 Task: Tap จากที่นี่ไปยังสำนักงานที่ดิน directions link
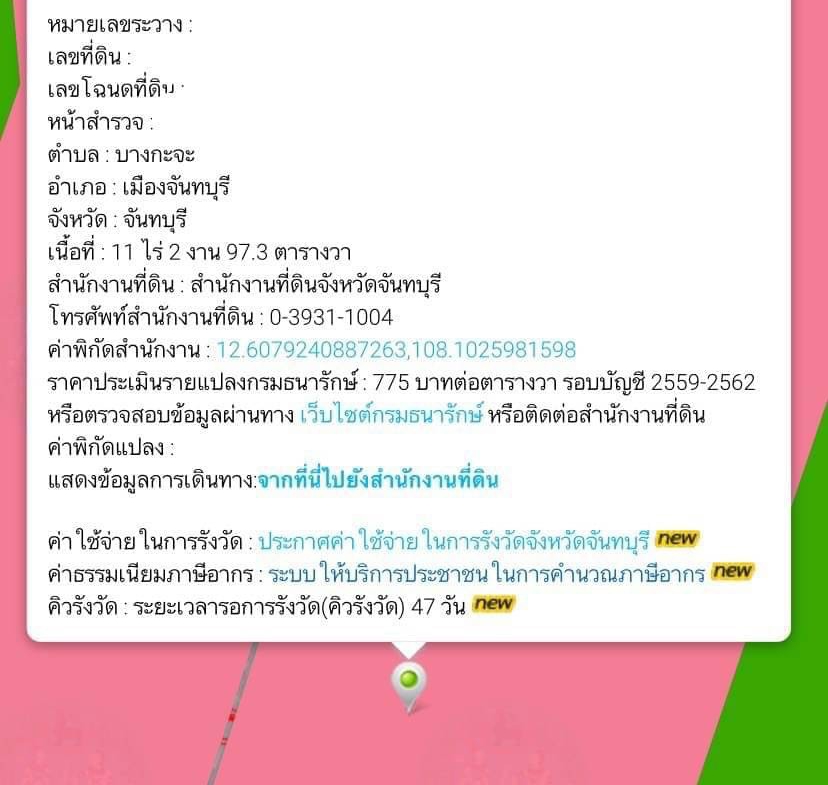[378, 479]
